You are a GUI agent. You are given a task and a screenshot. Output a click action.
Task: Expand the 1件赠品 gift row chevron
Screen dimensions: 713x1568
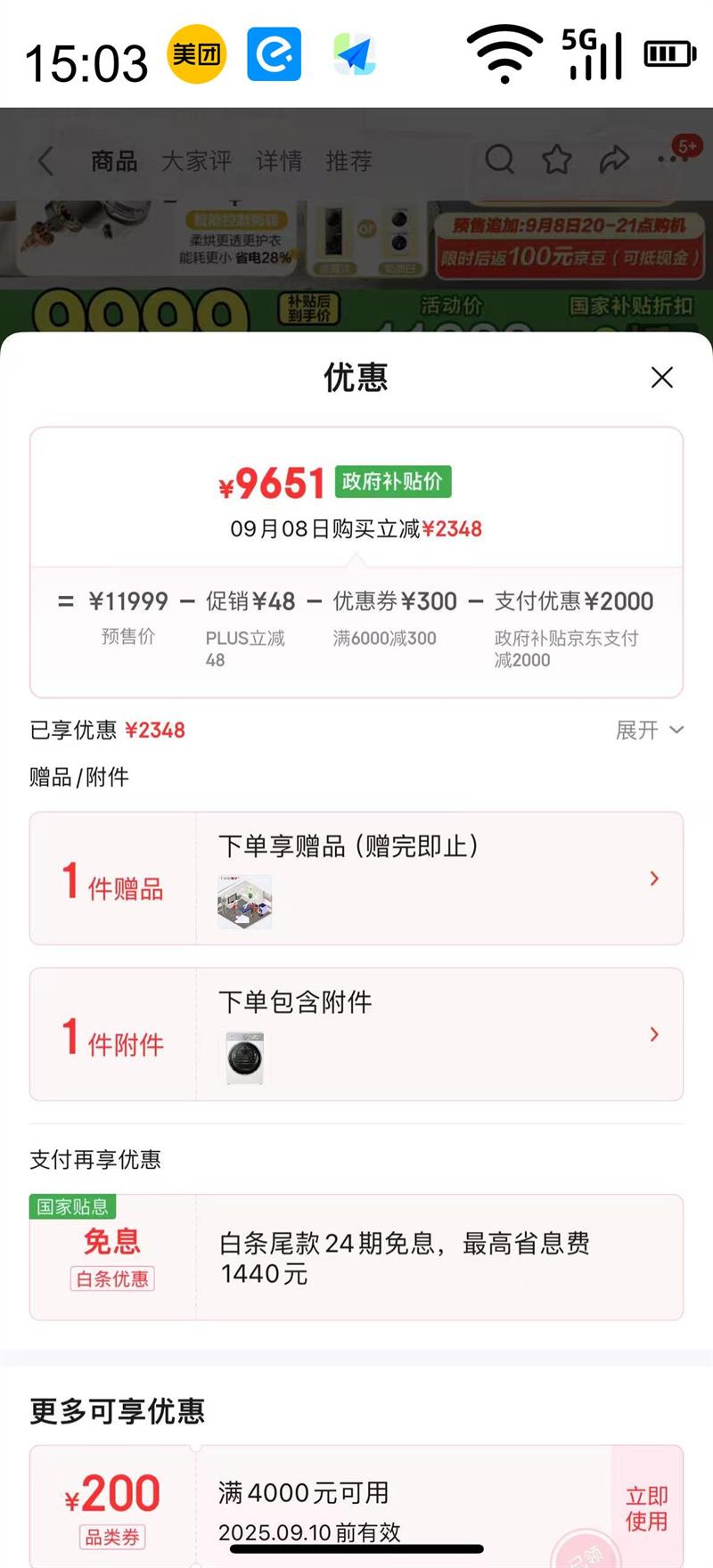653,878
